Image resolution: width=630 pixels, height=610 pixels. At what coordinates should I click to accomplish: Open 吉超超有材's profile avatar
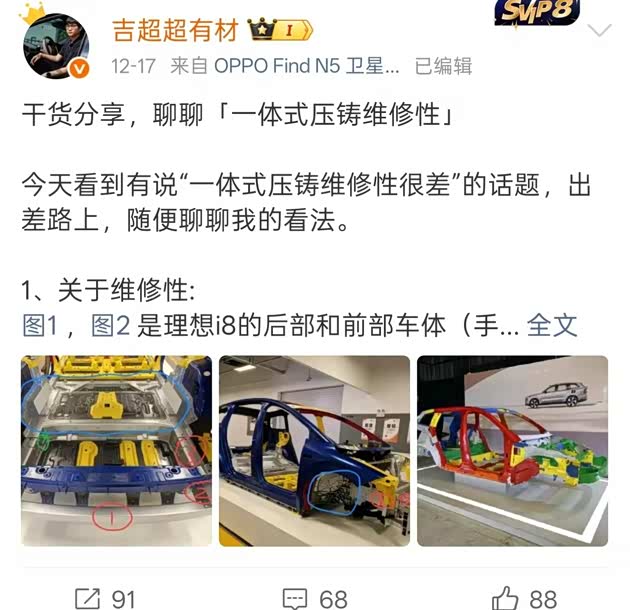[x=56, y=45]
